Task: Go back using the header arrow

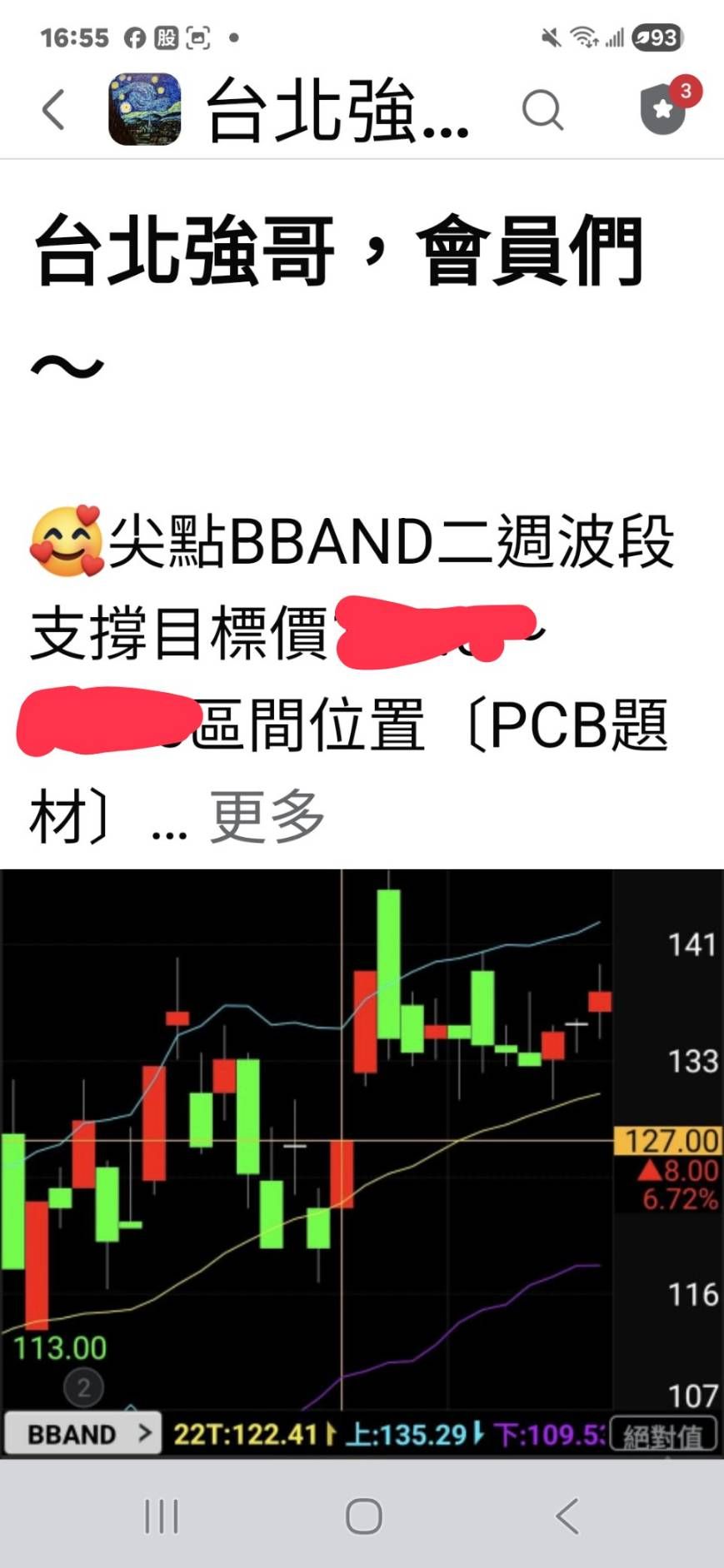Action: pos(53,109)
